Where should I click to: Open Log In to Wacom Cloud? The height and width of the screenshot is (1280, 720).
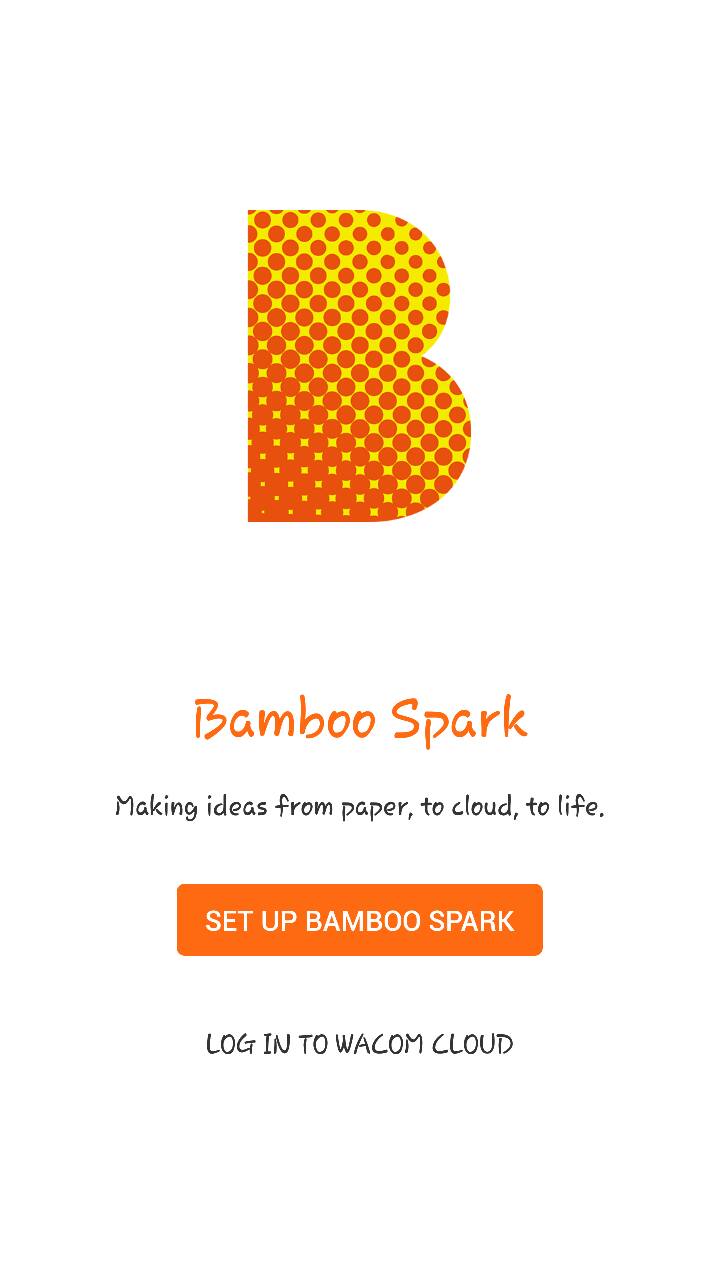[359, 1044]
